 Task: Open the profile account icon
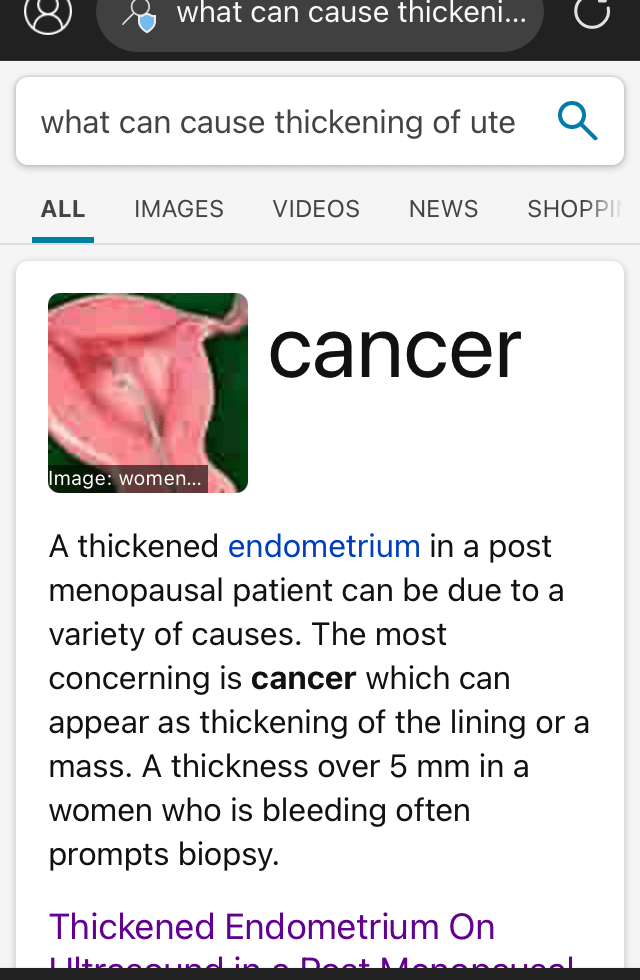pos(47,13)
